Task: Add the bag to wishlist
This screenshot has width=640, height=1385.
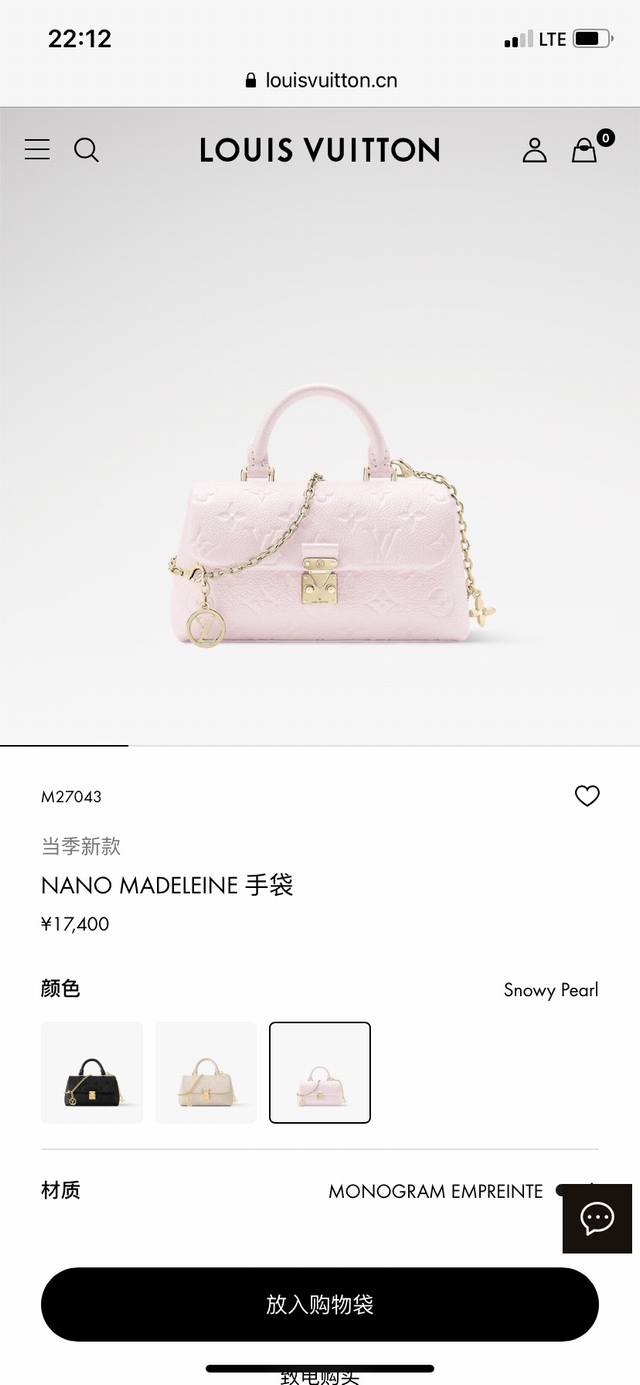Action: [587, 796]
